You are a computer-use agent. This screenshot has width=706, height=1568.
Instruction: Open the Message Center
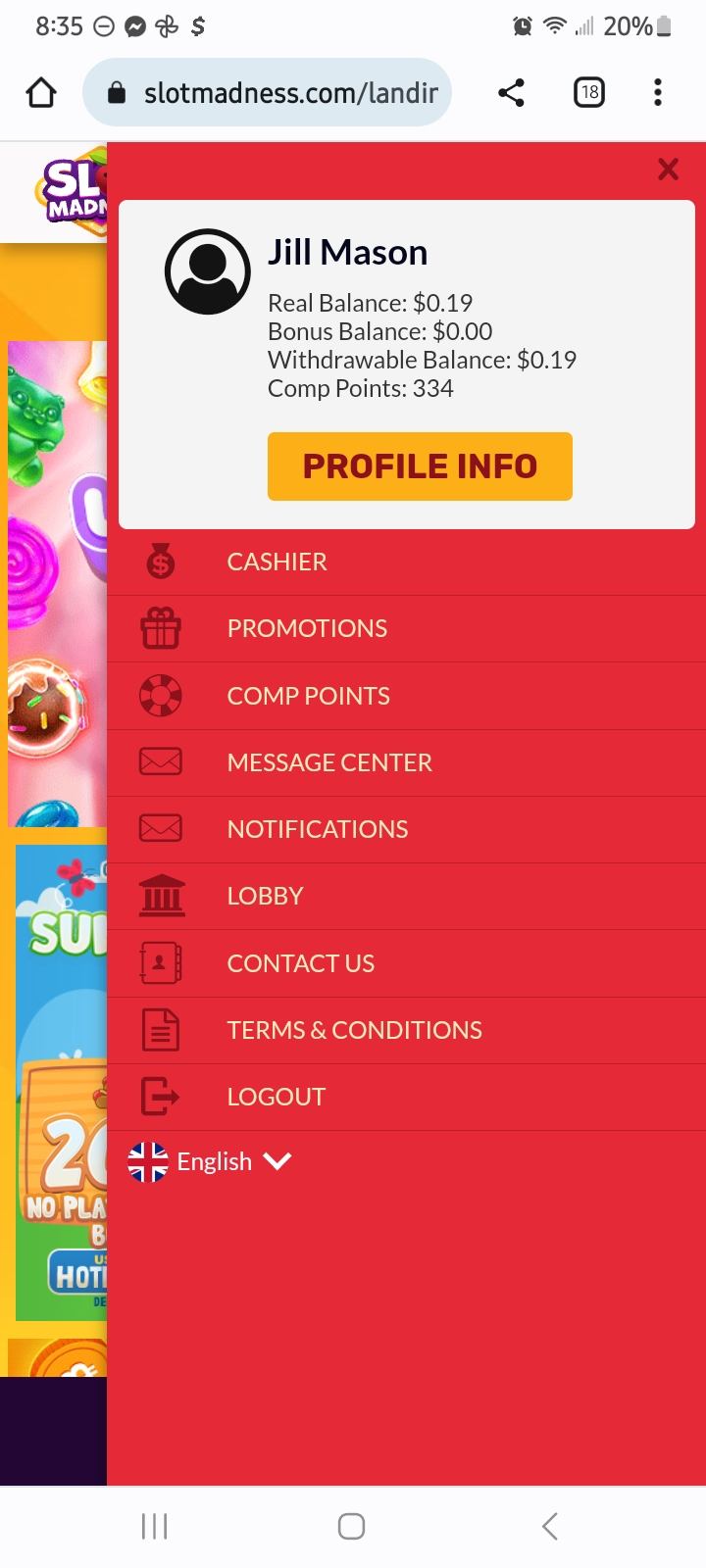(329, 762)
